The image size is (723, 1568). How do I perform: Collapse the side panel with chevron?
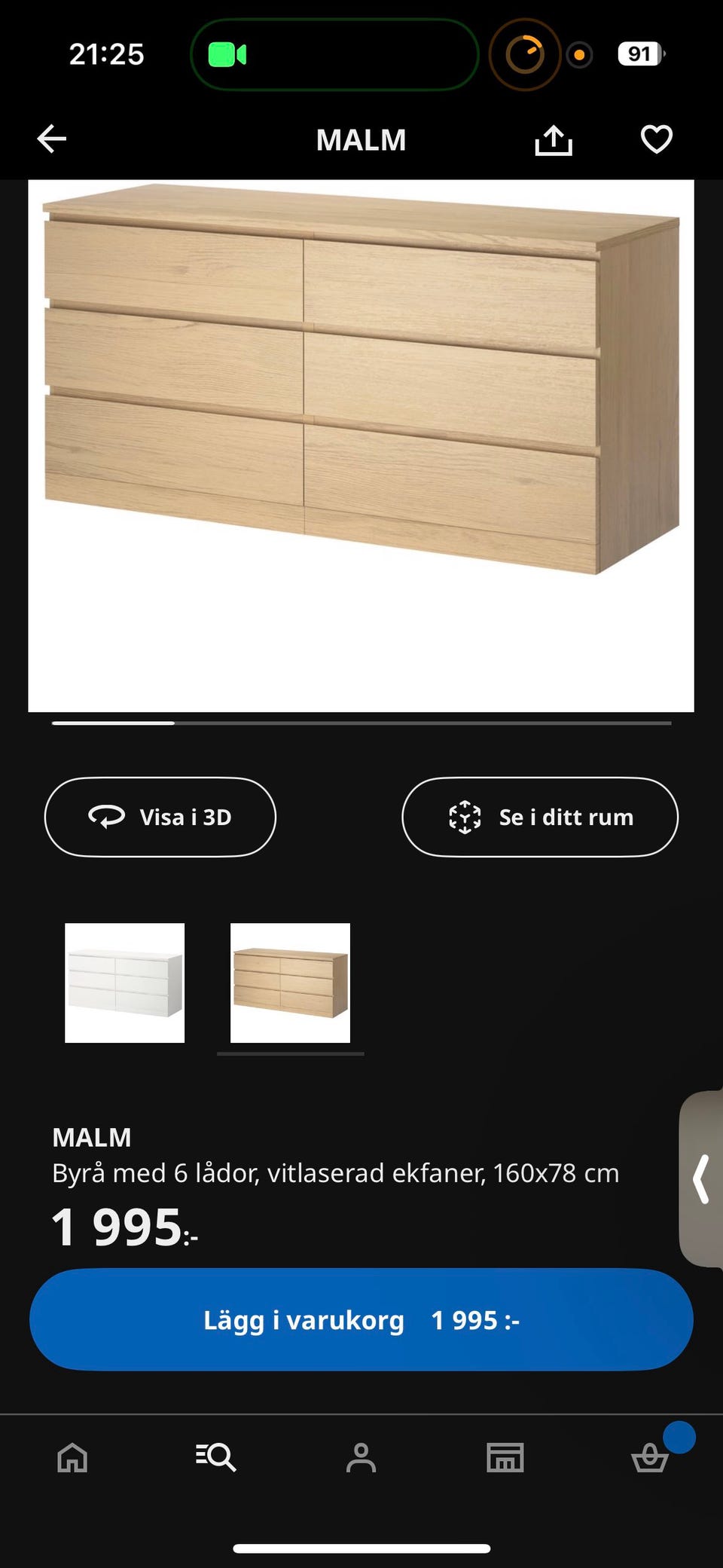tap(701, 1178)
